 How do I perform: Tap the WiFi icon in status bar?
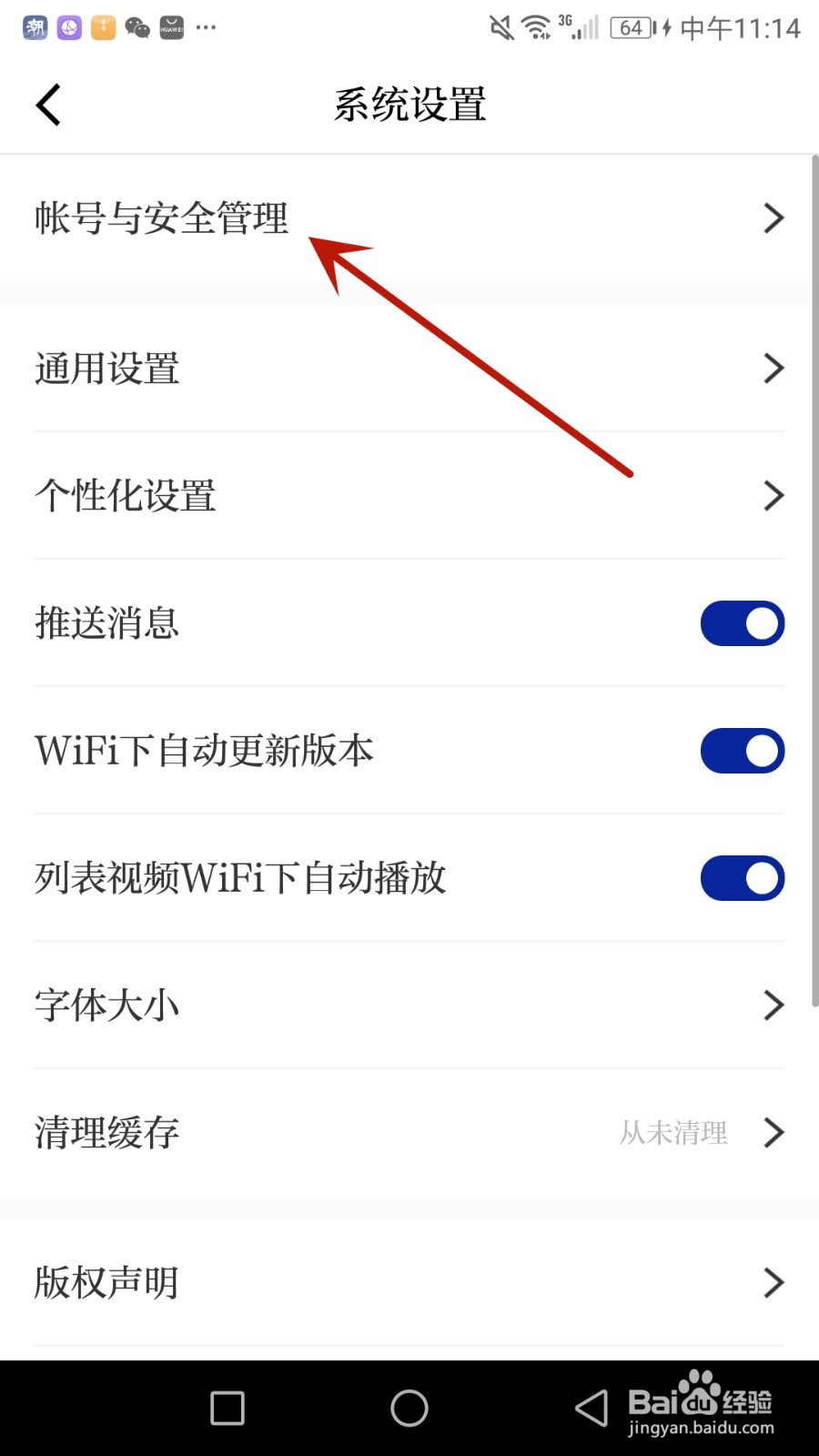tap(535, 27)
